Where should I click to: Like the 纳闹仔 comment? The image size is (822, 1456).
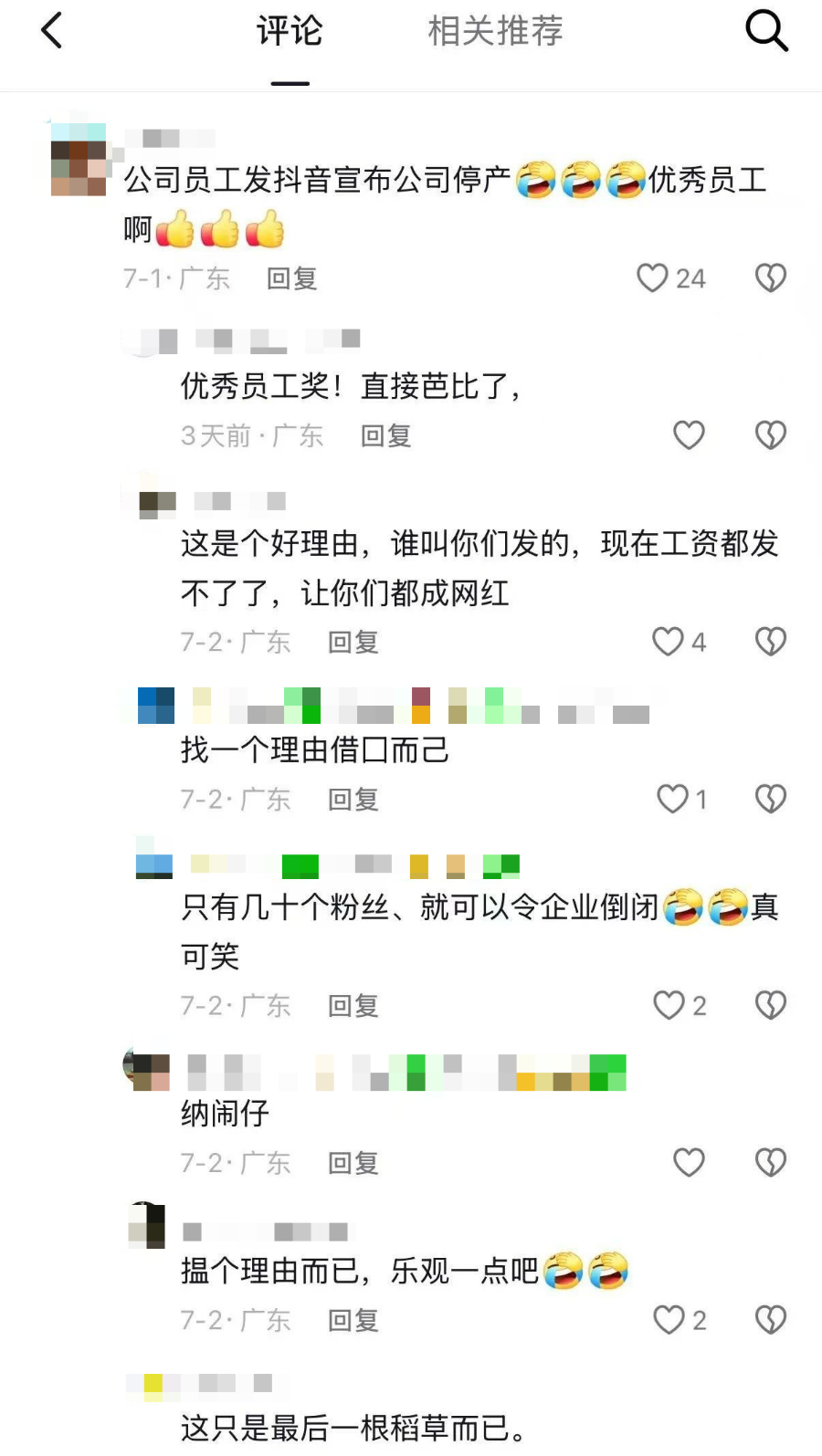click(x=689, y=1162)
